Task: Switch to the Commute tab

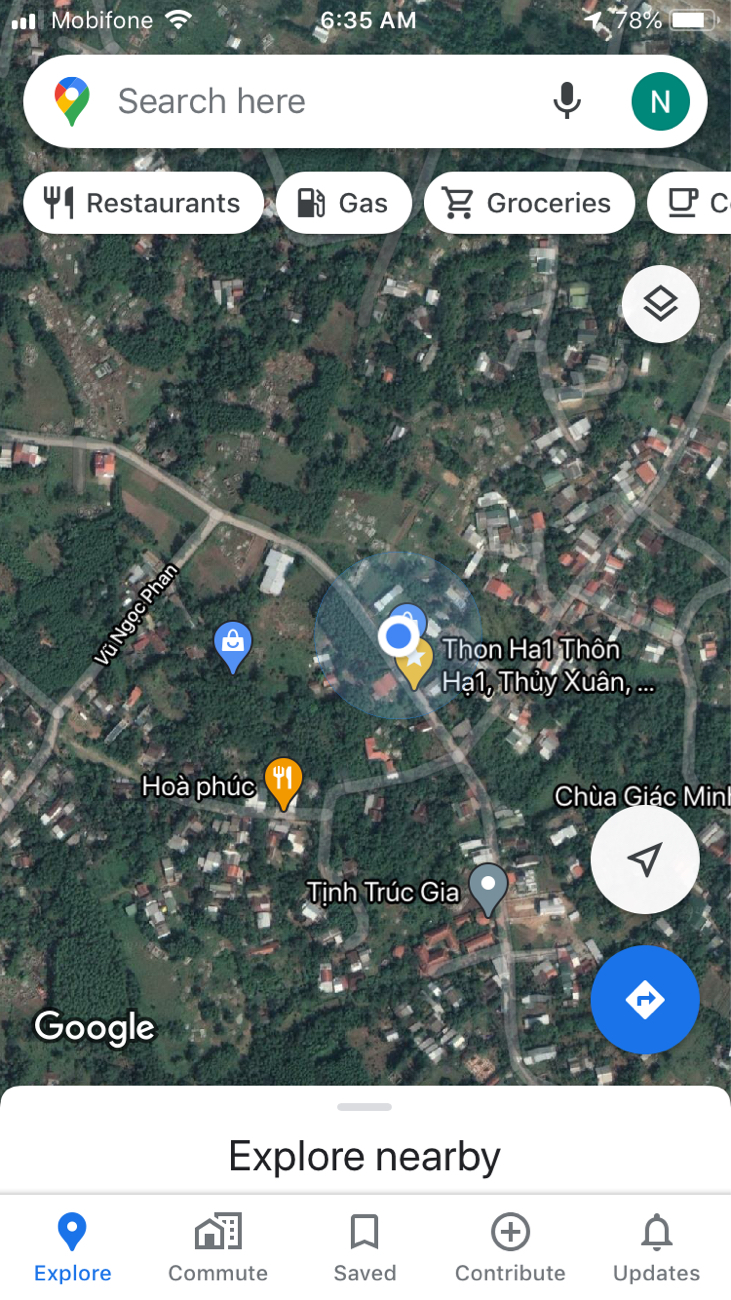Action: click(x=218, y=1246)
